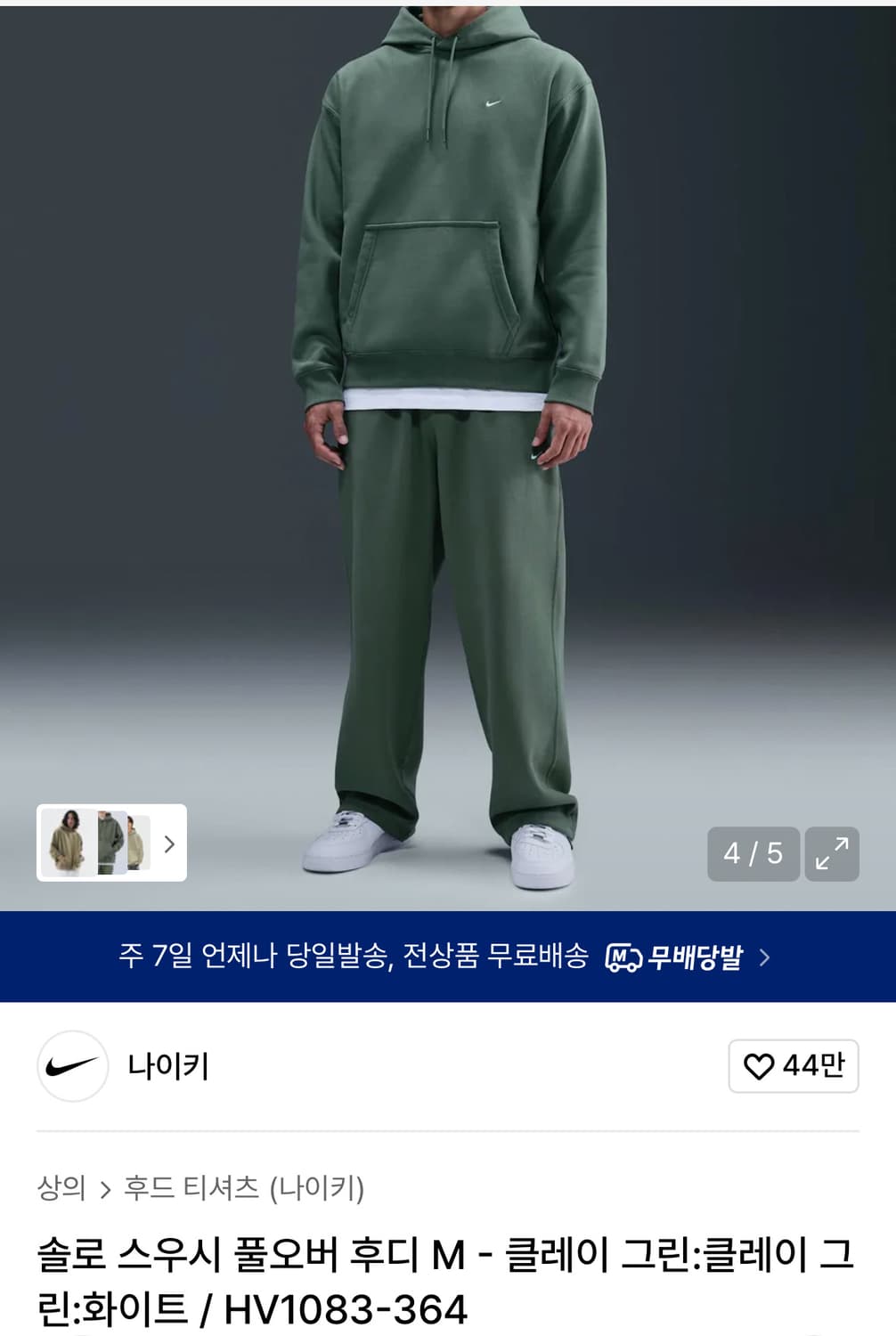Select the first hoodie thumbnail preview
896x1336 pixels.
tap(68, 843)
